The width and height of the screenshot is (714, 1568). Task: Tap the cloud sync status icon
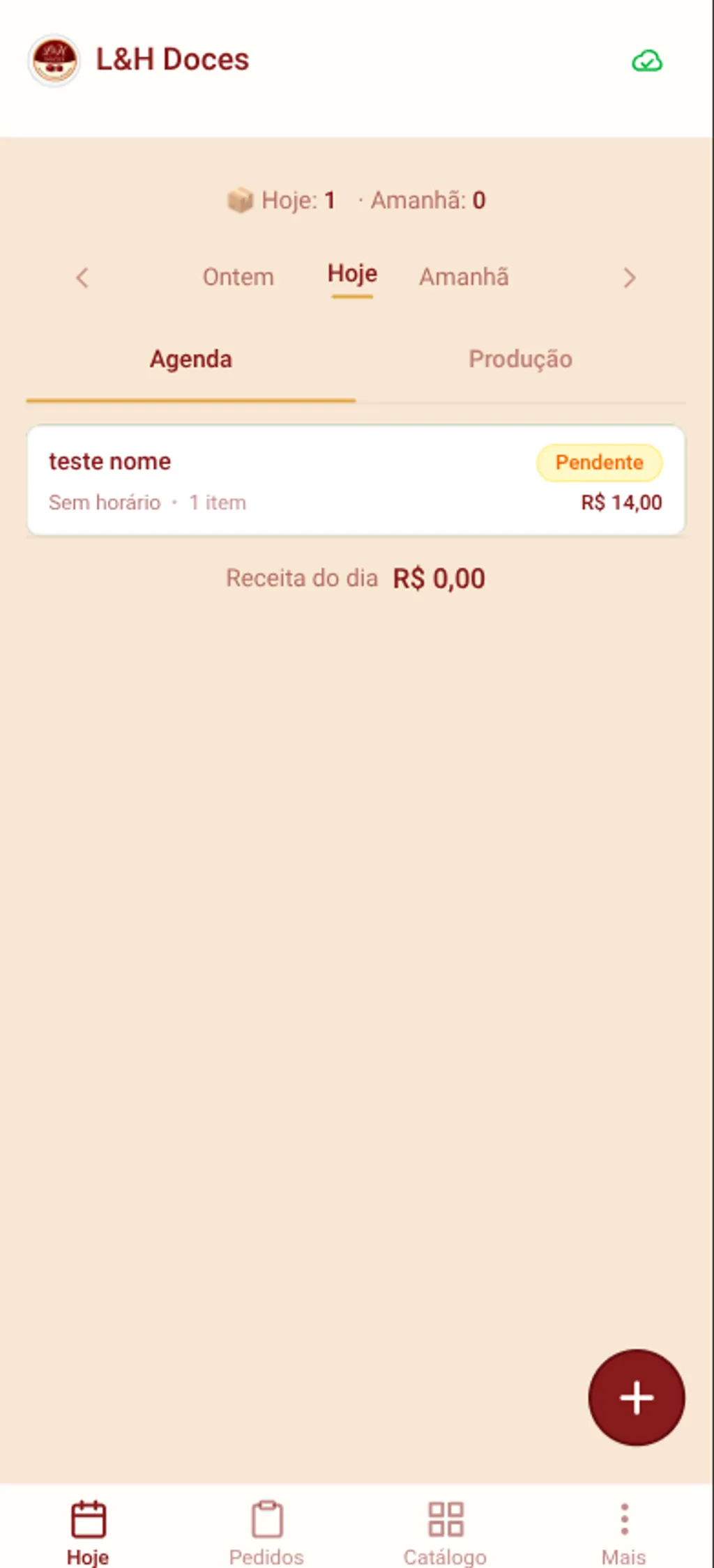648,61
